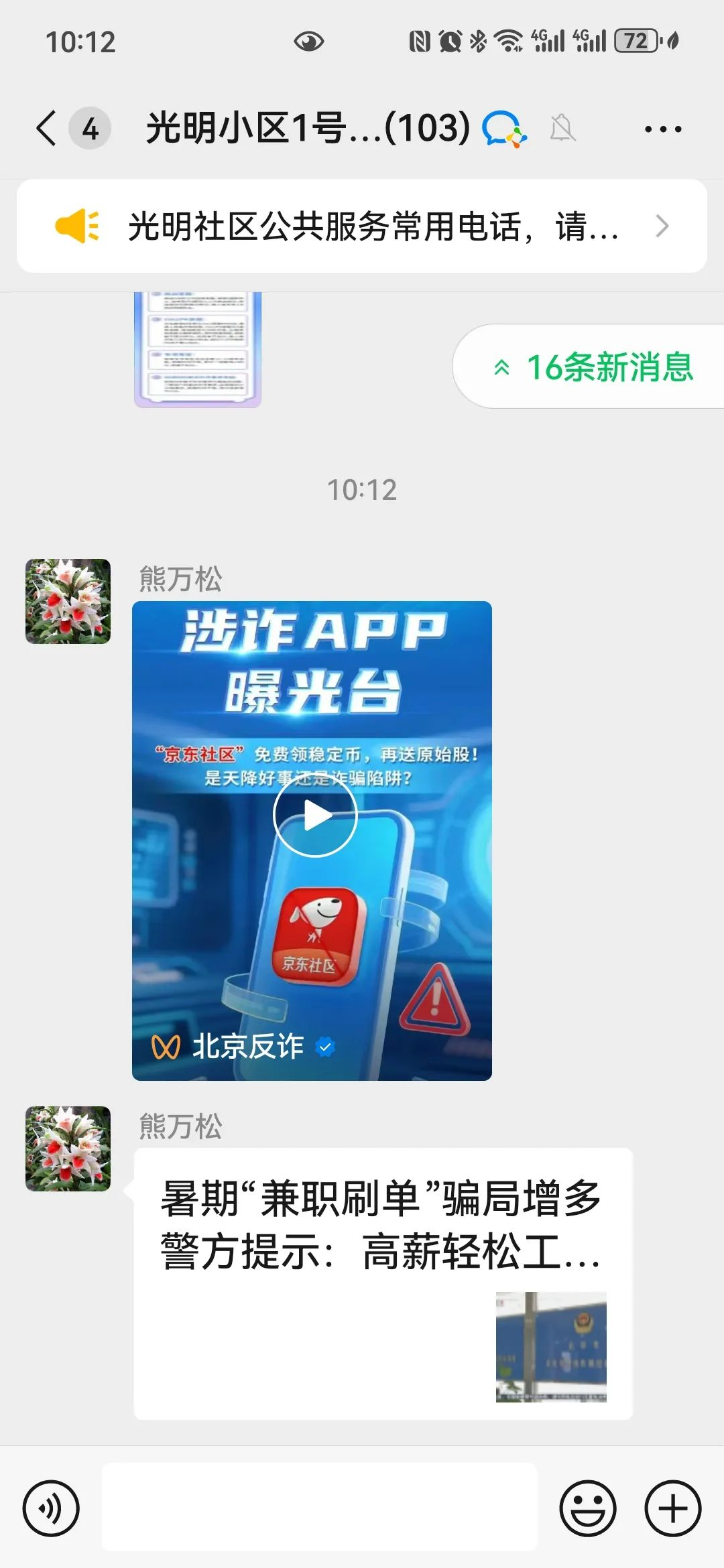Switch to voice message input
The height and width of the screenshot is (1568, 724).
pyautogui.click(x=51, y=1508)
